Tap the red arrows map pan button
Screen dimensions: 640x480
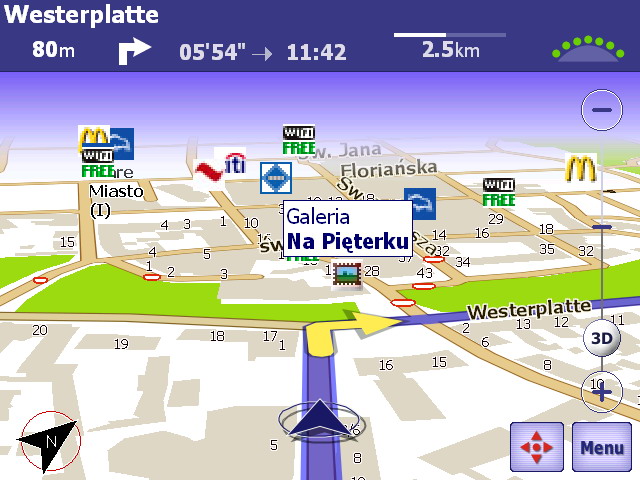pos(537,447)
